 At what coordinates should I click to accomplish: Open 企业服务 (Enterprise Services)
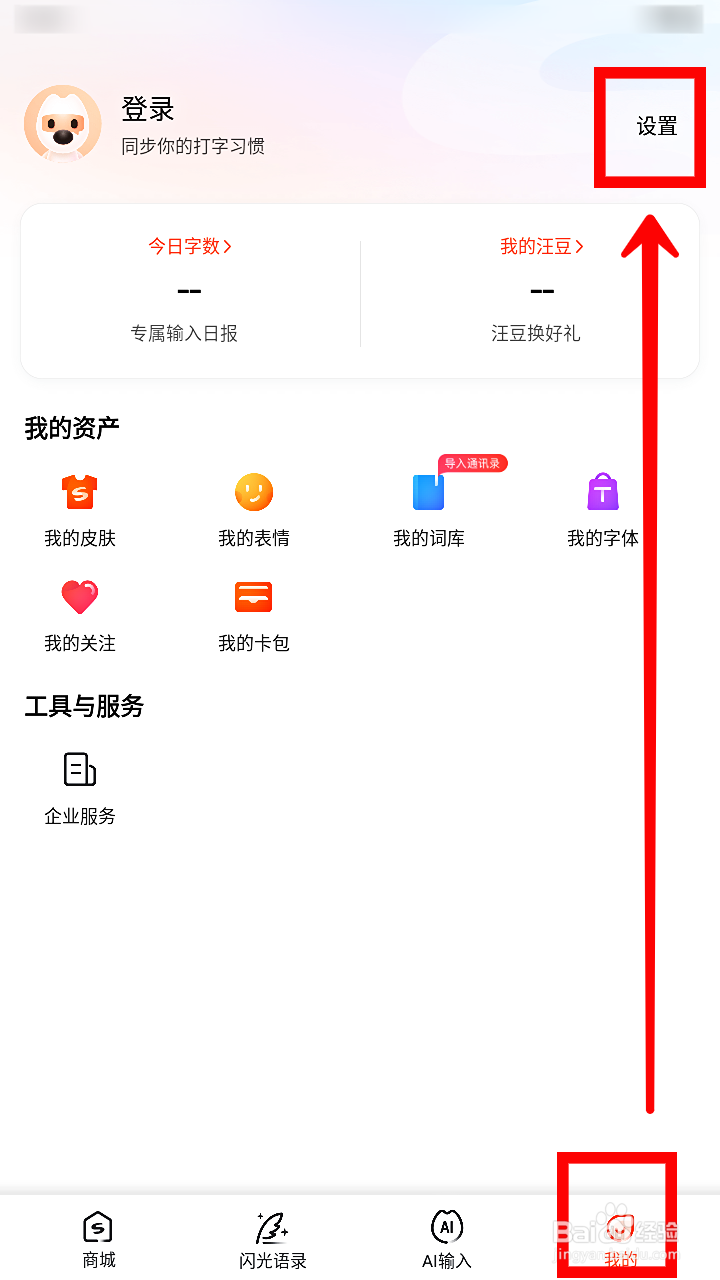pyautogui.click(x=79, y=785)
